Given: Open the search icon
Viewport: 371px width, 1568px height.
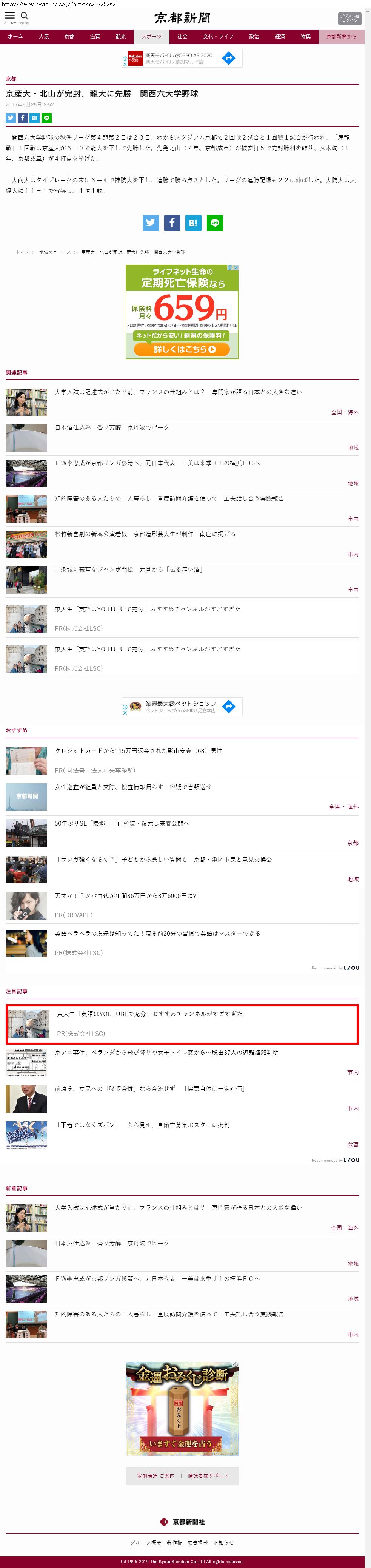Looking at the screenshot, I should 24,17.
